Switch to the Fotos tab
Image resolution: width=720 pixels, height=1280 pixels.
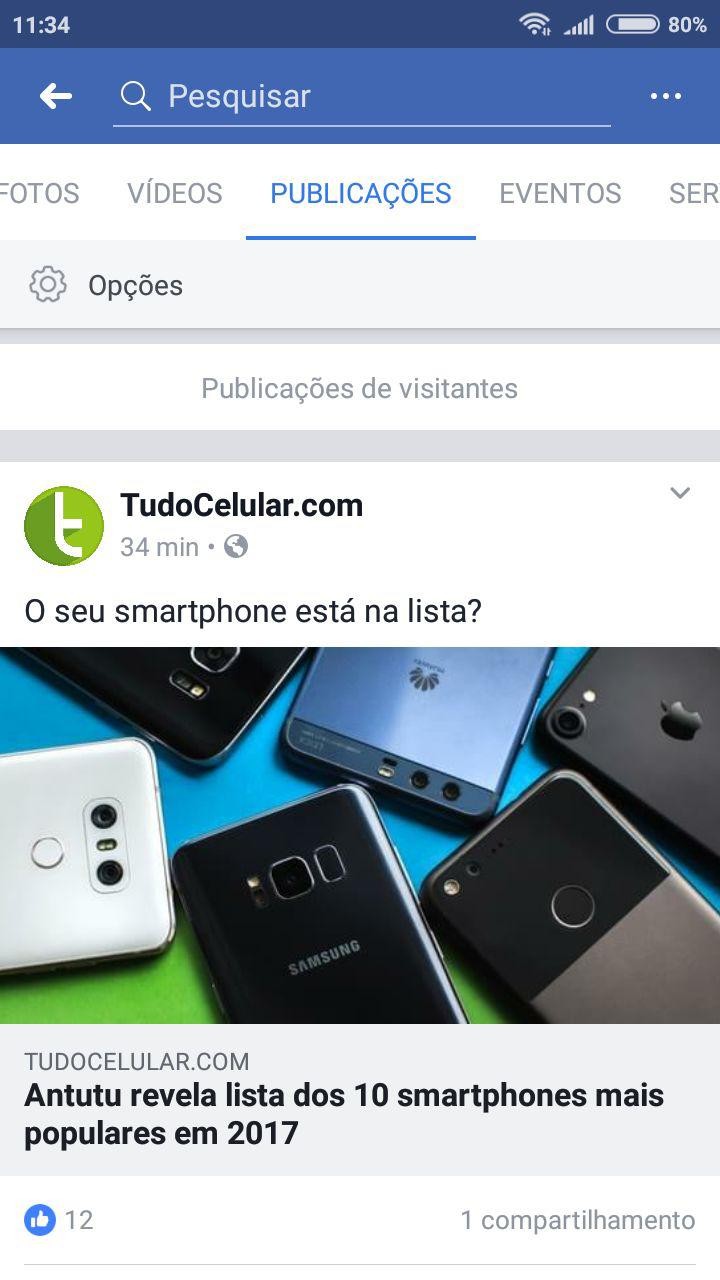[x=38, y=193]
